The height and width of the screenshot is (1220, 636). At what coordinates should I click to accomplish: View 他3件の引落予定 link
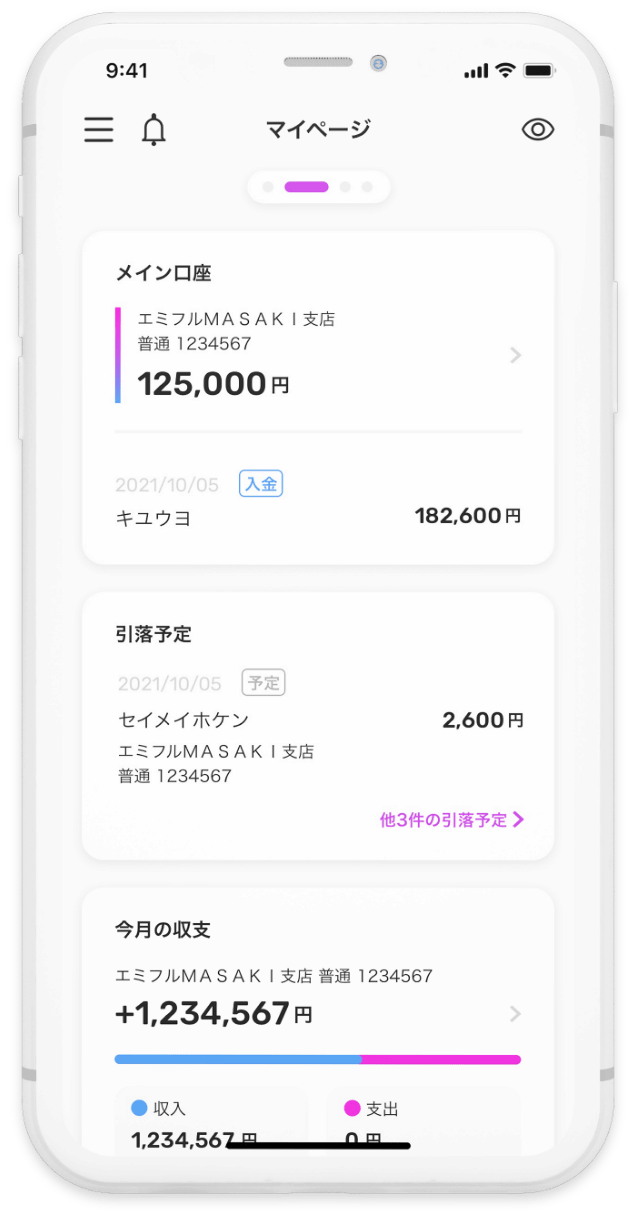pyautogui.click(x=452, y=820)
